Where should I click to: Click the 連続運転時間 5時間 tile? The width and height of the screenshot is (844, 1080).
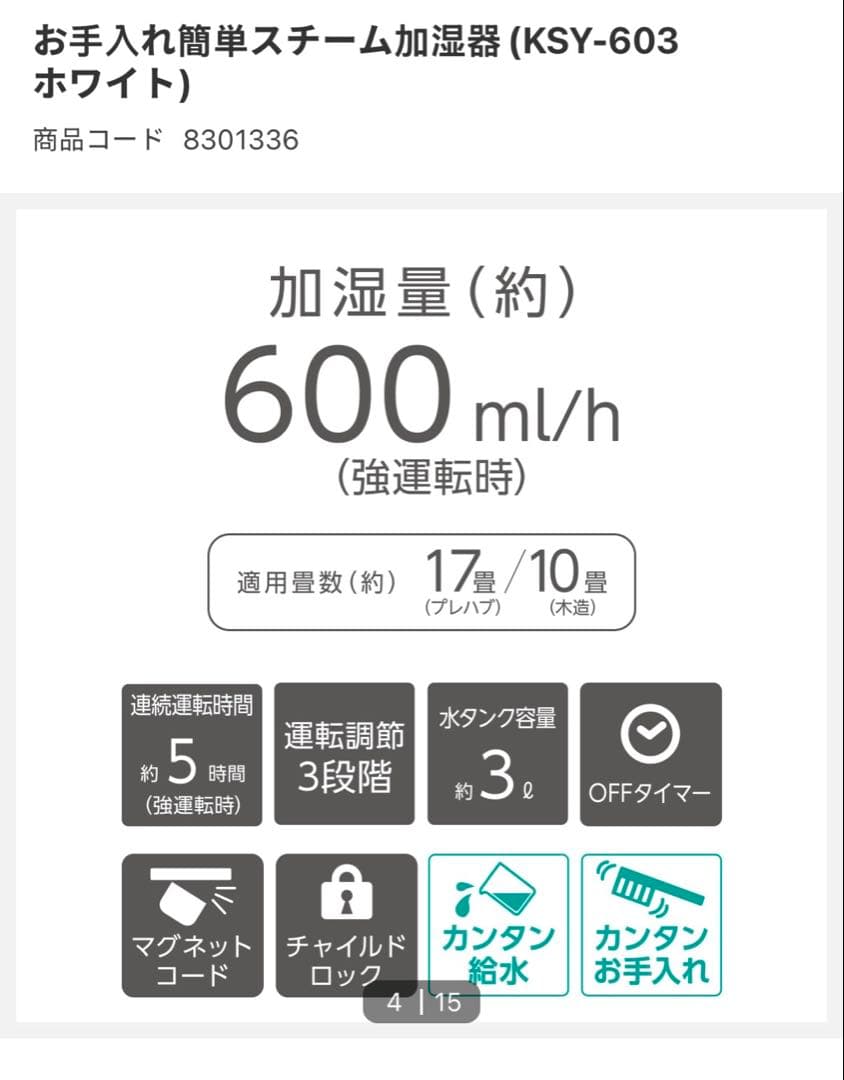(190, 753)
